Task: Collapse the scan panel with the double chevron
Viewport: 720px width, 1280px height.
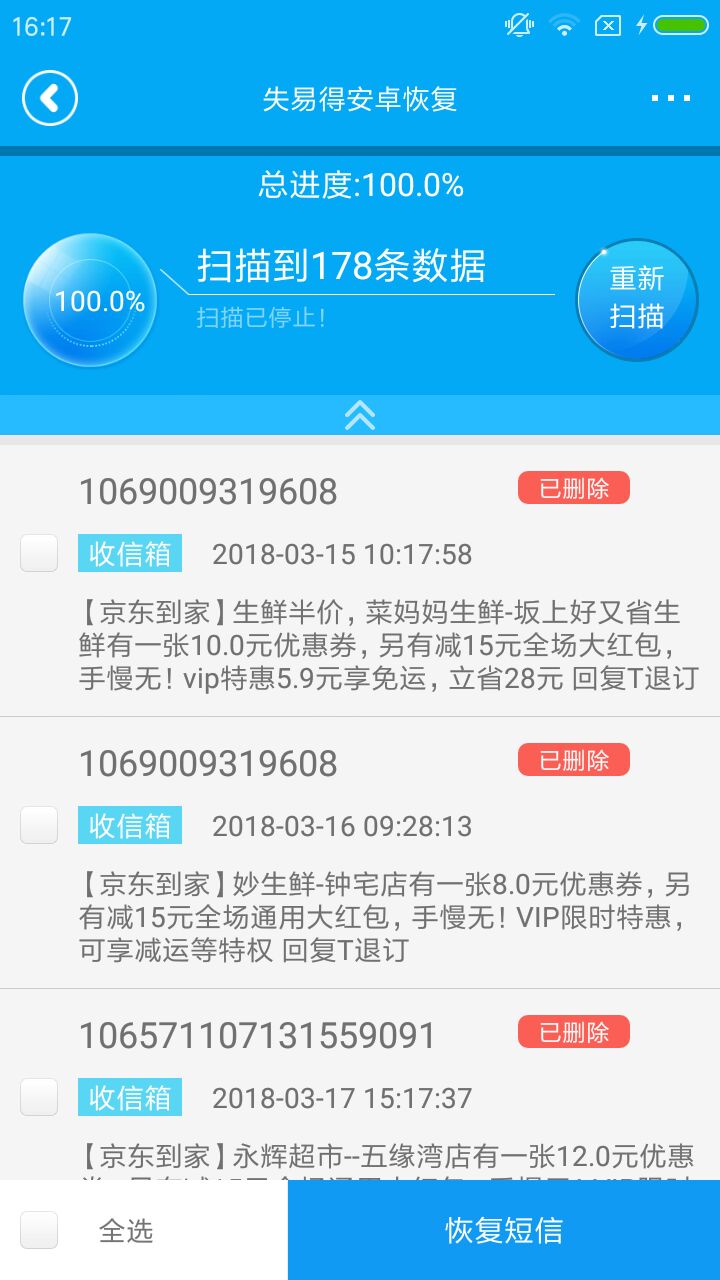Action: 360,415
